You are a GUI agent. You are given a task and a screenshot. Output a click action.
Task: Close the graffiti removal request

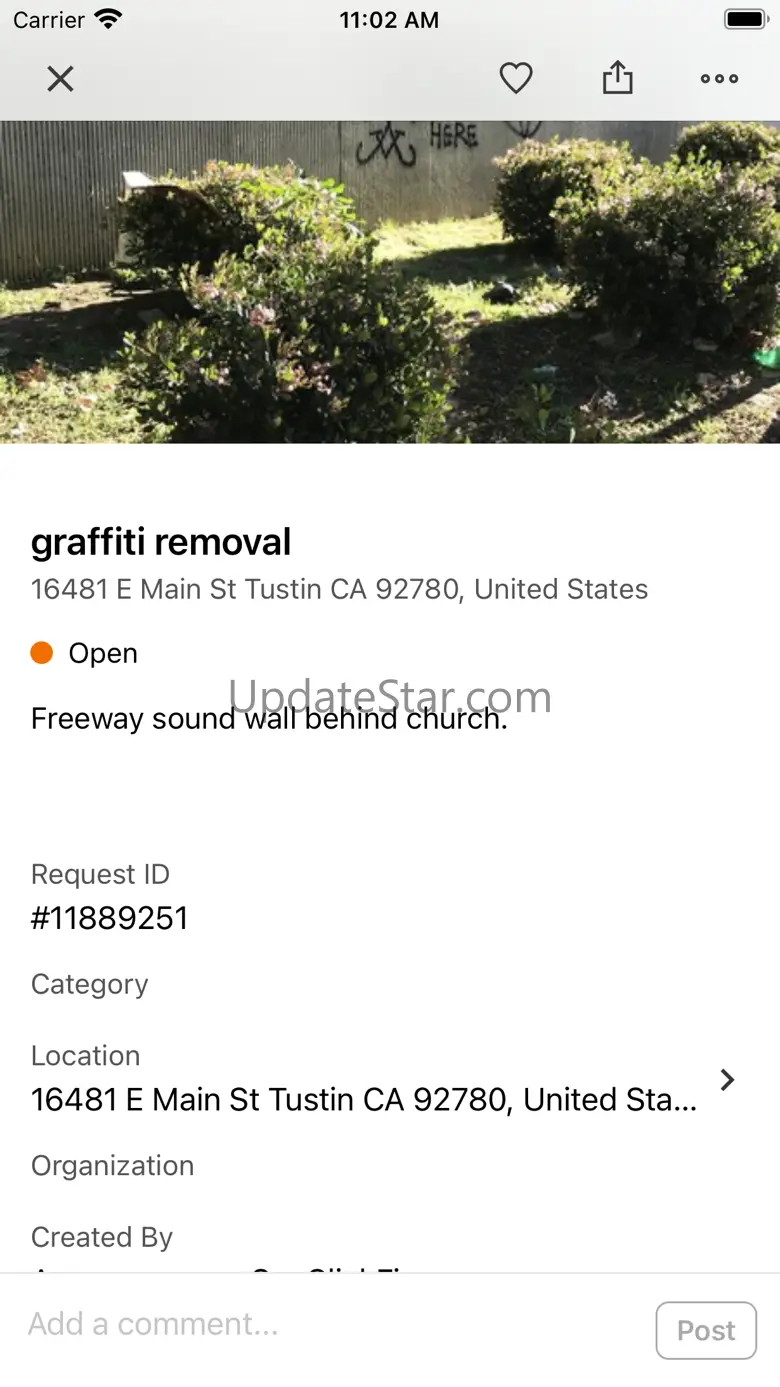coord(61,79)
